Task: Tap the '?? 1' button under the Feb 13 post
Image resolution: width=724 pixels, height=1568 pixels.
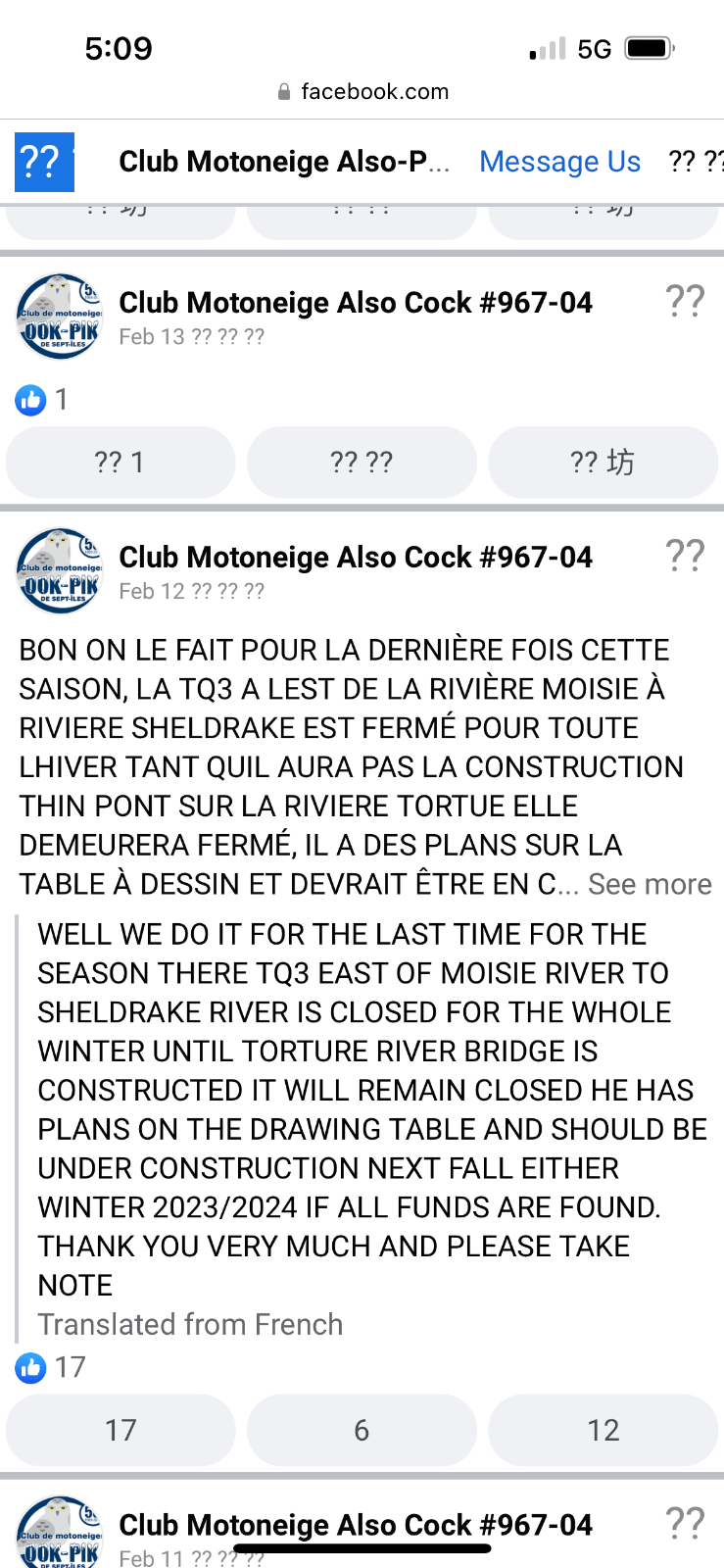Action: pyautogui.click(x=121, y=462)
